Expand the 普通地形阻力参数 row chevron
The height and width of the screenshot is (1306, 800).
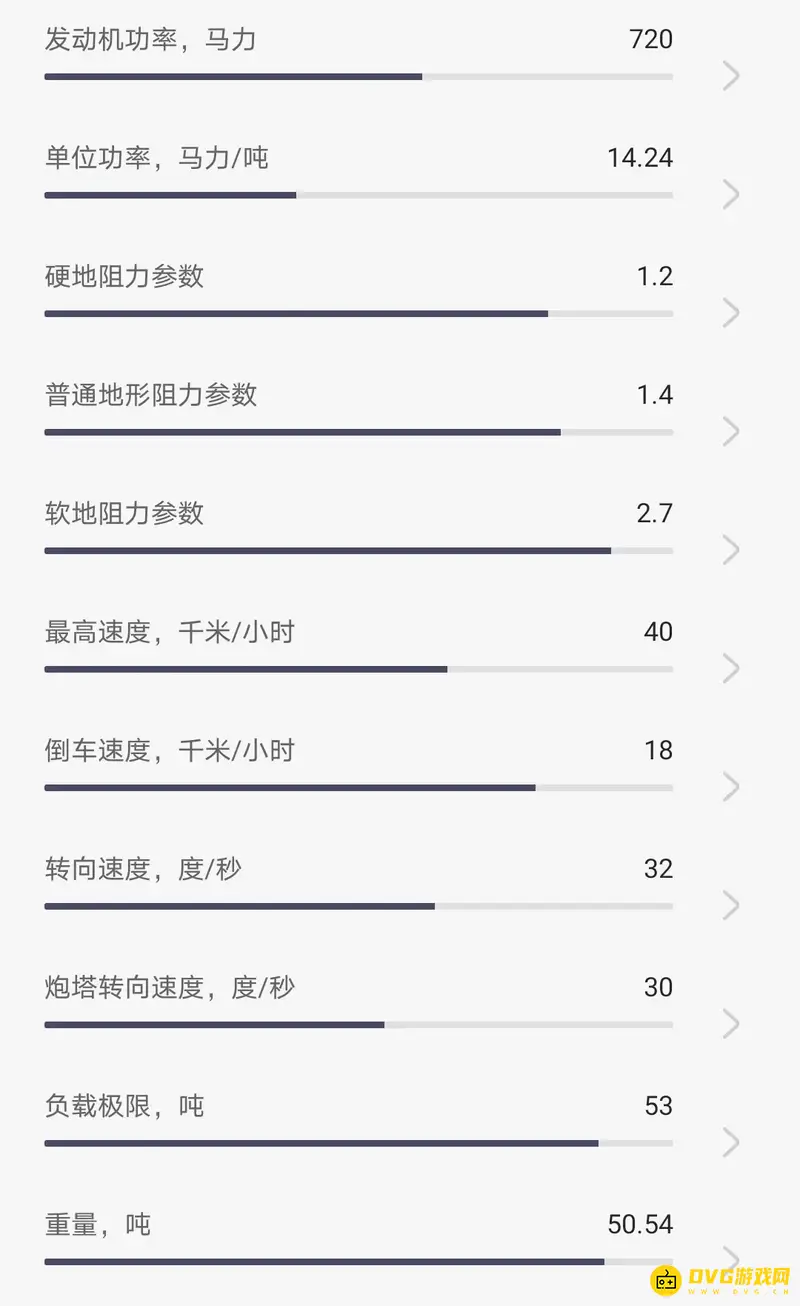[730, 432]
